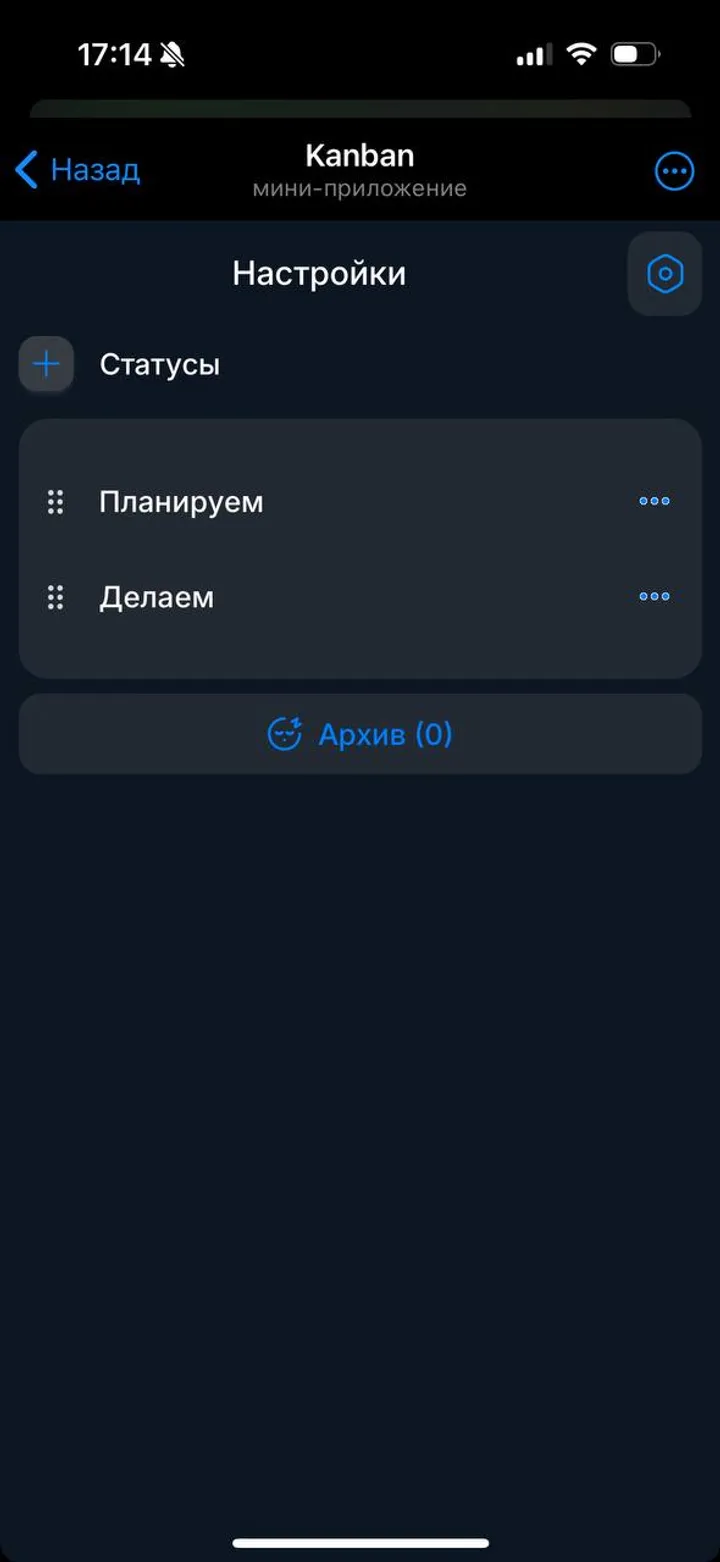Tap the cellular signal indicator
Viewport: 720px width, 1562px height.
click(x=531, y=54)
